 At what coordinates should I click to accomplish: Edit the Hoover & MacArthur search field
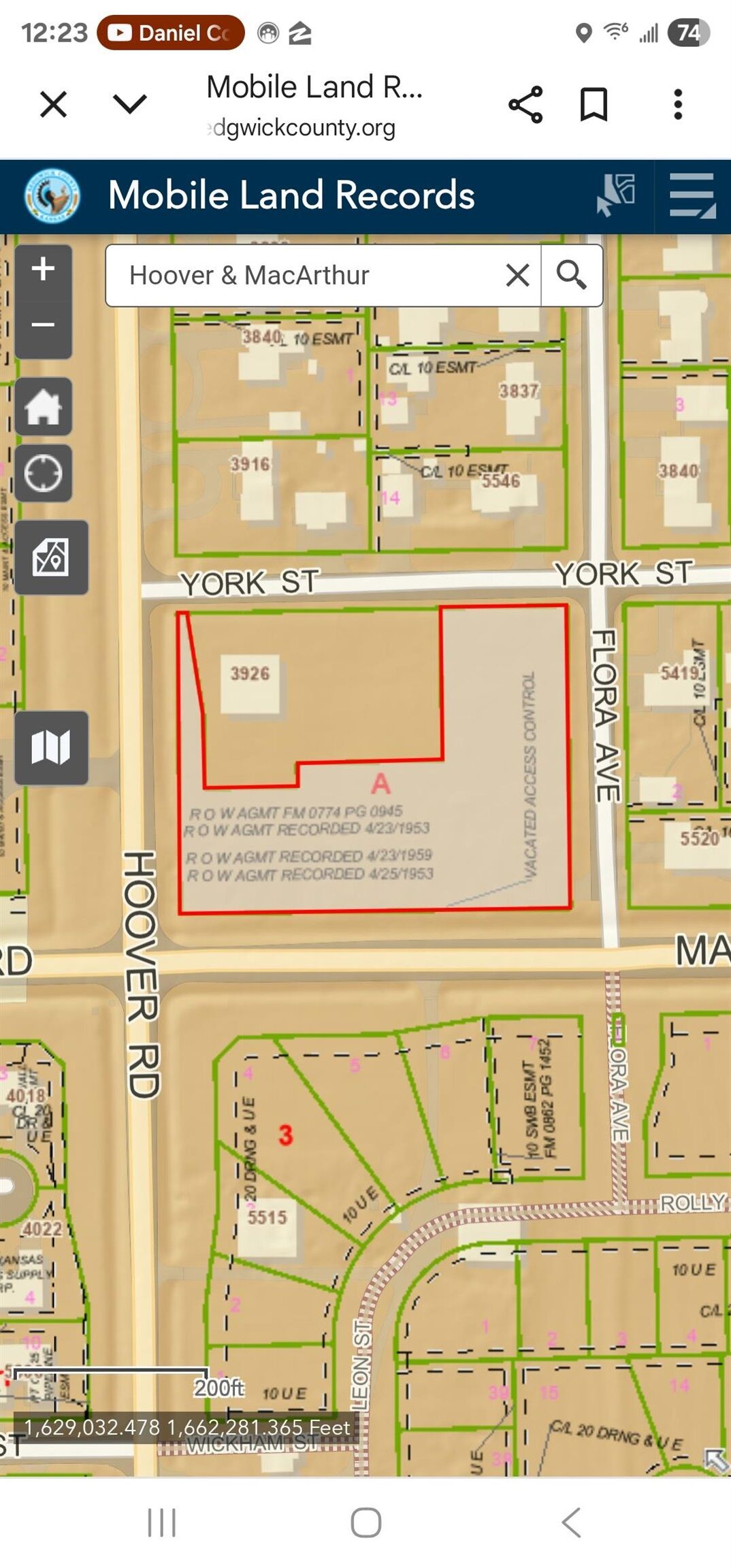coord(306,276)
